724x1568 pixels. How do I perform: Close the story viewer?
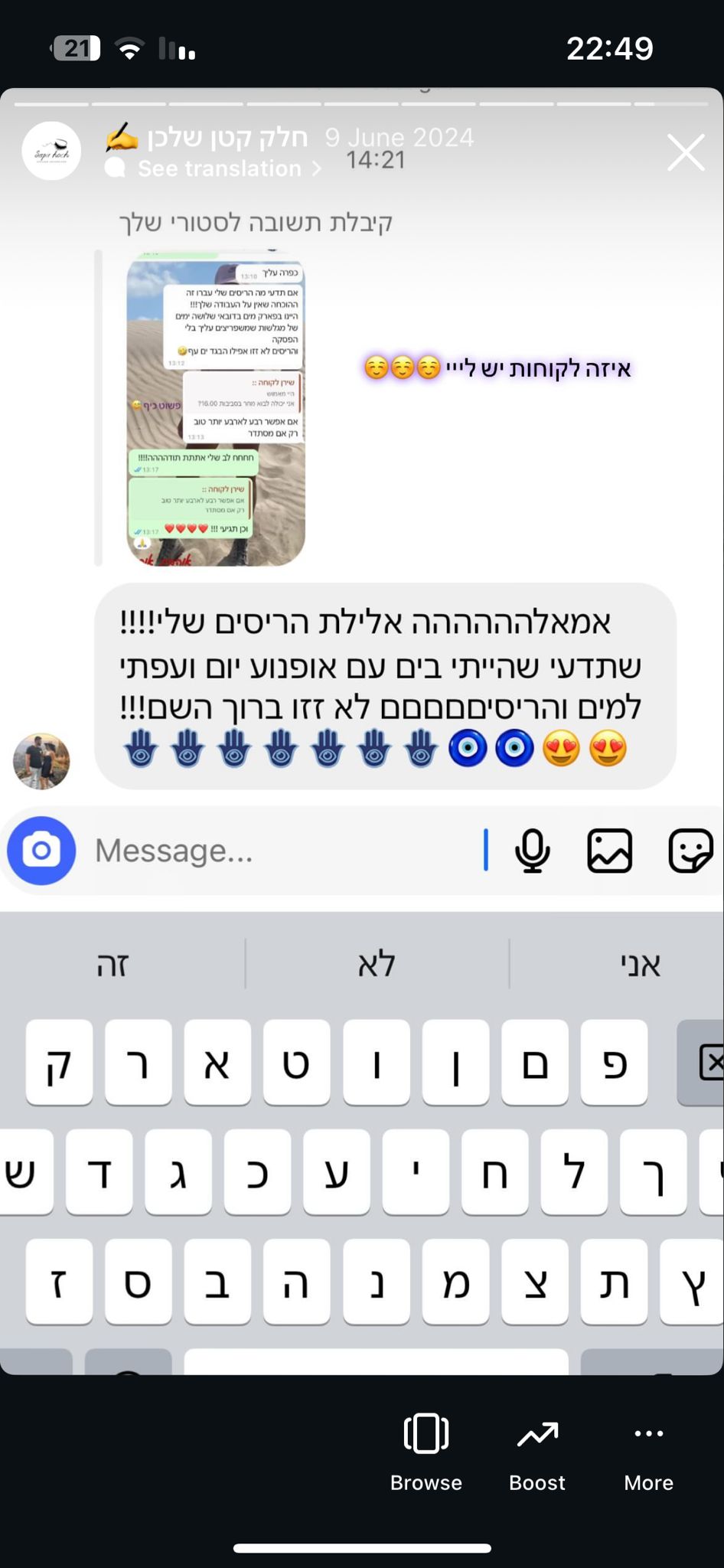point(685,152)
